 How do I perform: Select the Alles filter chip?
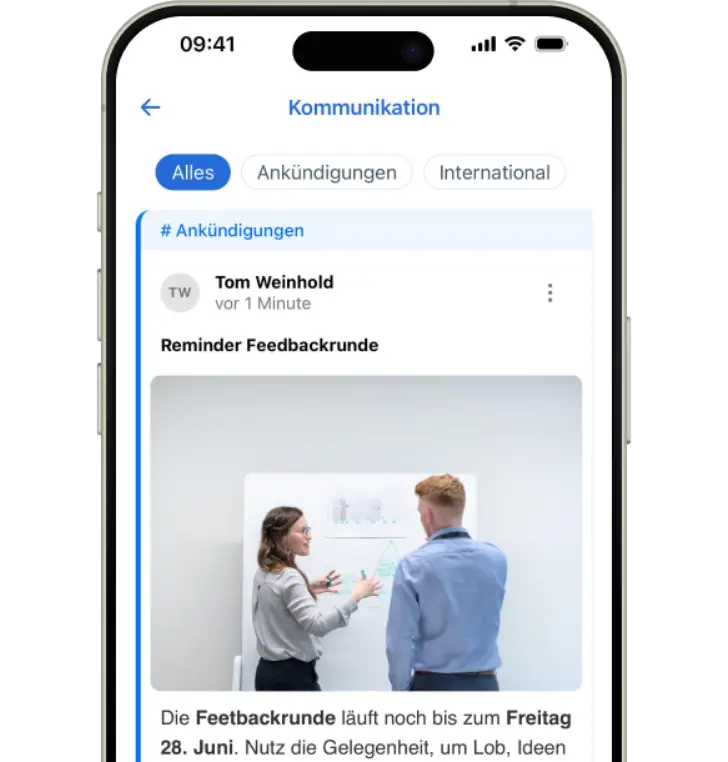[193, 172]
